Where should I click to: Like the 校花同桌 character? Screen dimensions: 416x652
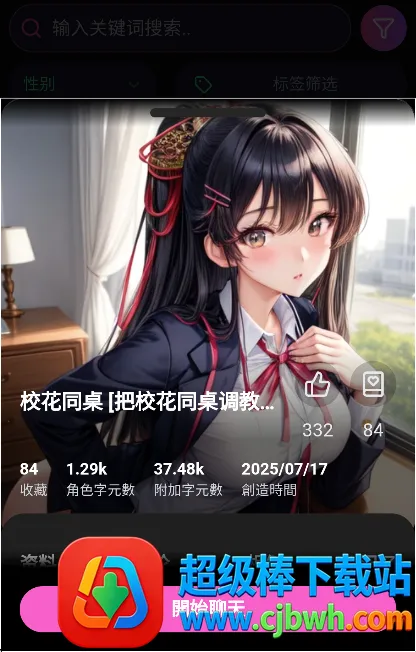coord(317,385)
